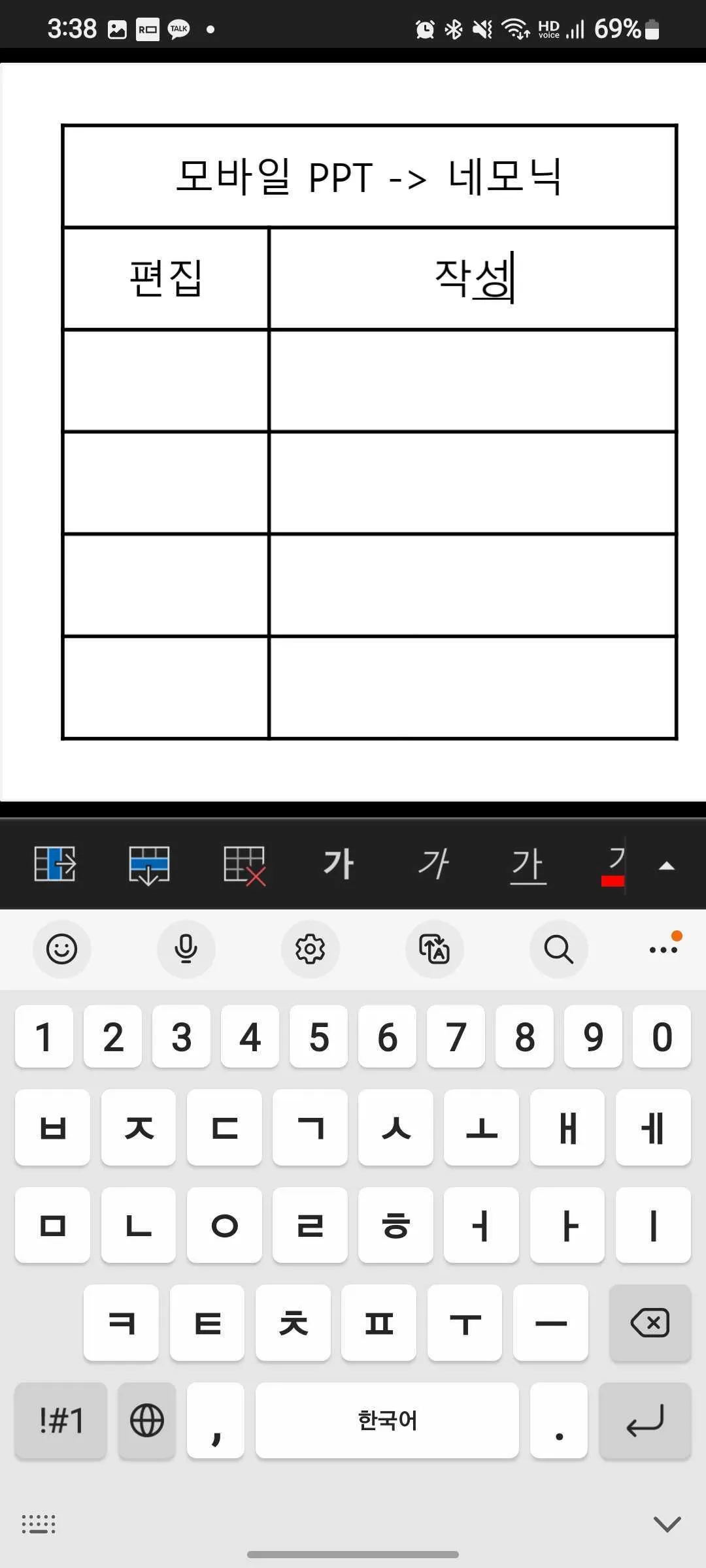Open the keyboard translate tool

(435, 949)
